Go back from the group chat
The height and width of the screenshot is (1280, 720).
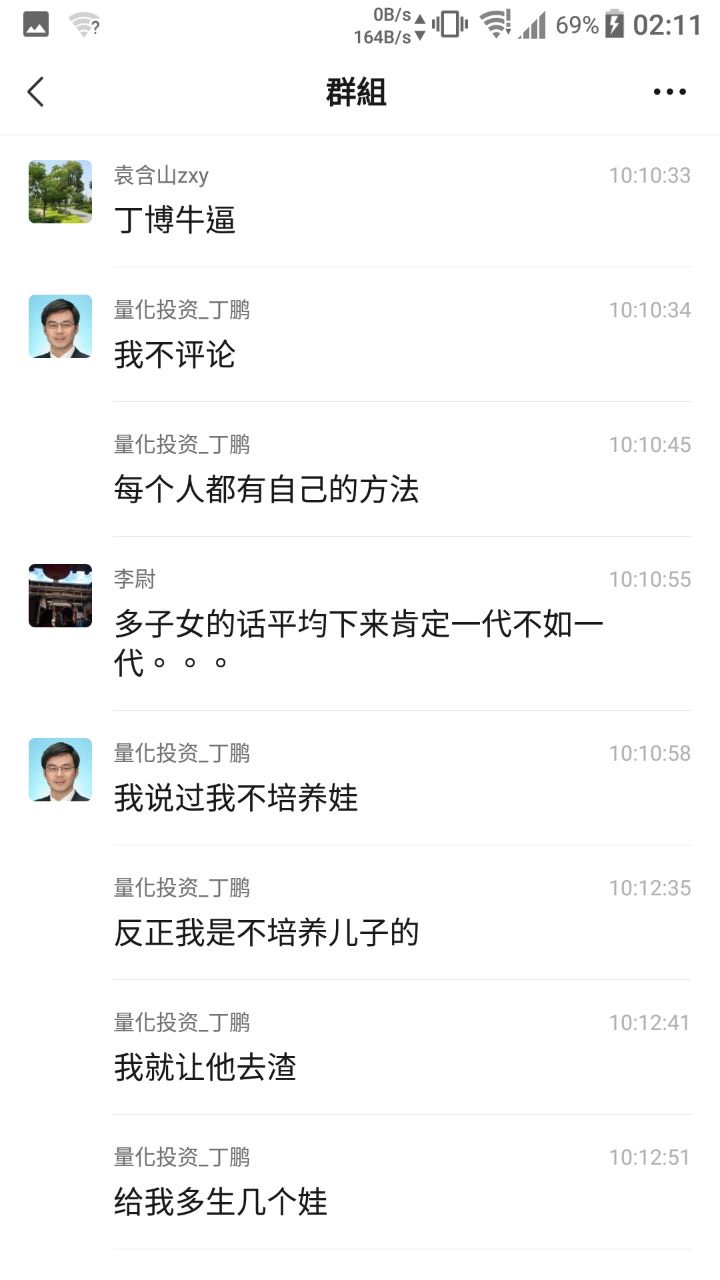[36, 92]
